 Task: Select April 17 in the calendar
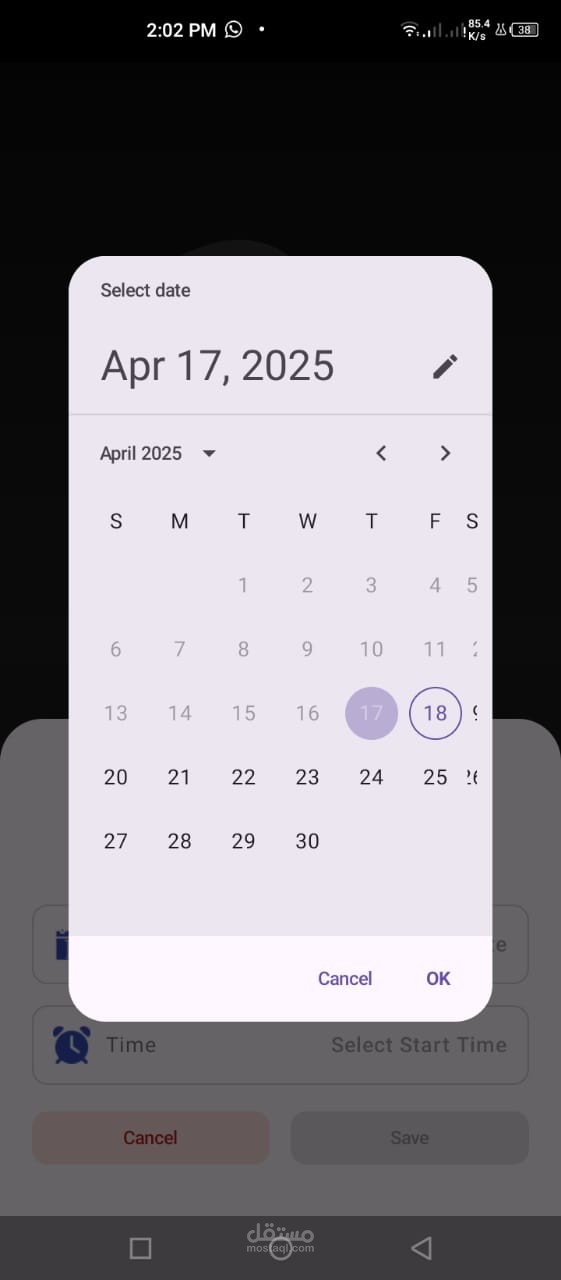371,713
